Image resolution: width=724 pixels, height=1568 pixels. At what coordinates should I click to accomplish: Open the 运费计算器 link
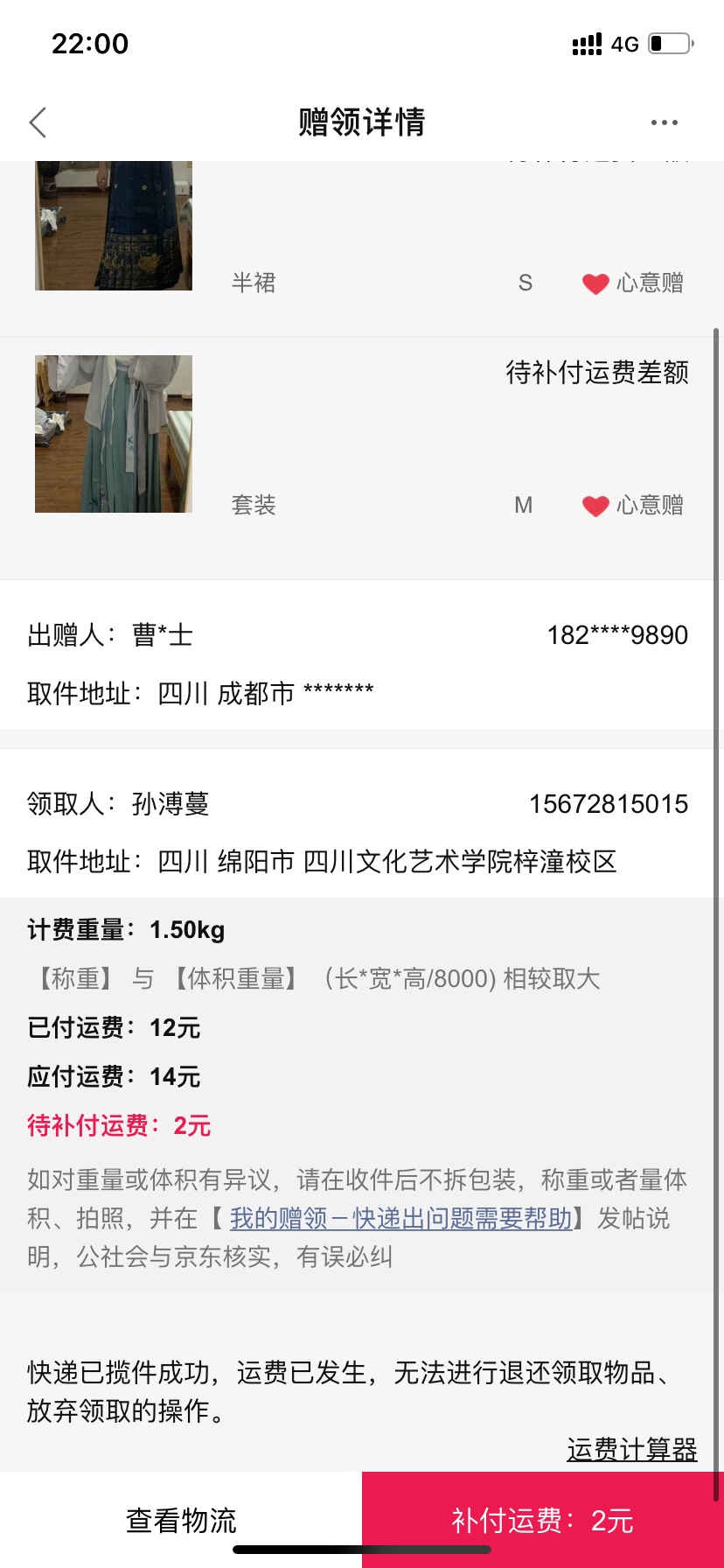click(x=631, y=1449)
